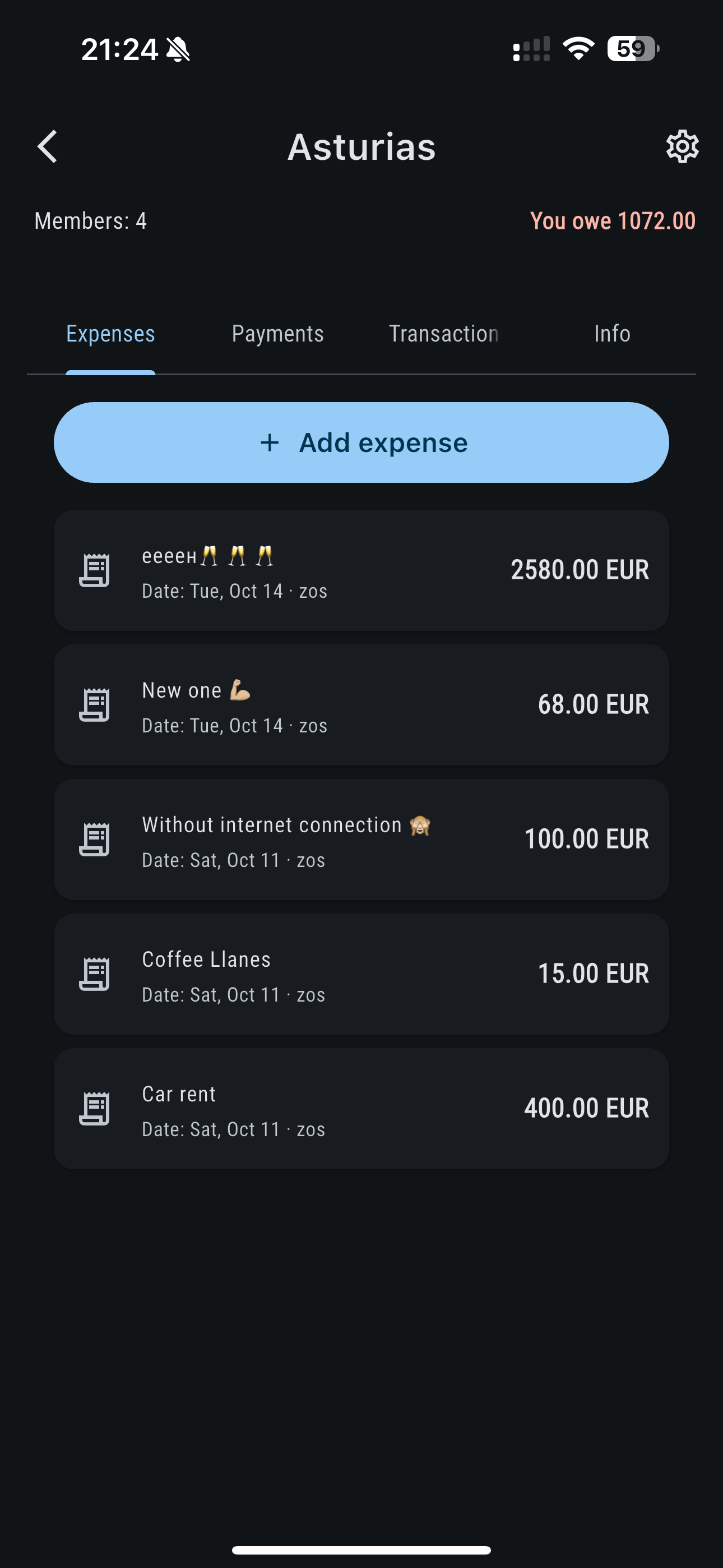Tap the Members: 4 label
This screenshot has height=1568, width=723.
(x=91, y=221)
